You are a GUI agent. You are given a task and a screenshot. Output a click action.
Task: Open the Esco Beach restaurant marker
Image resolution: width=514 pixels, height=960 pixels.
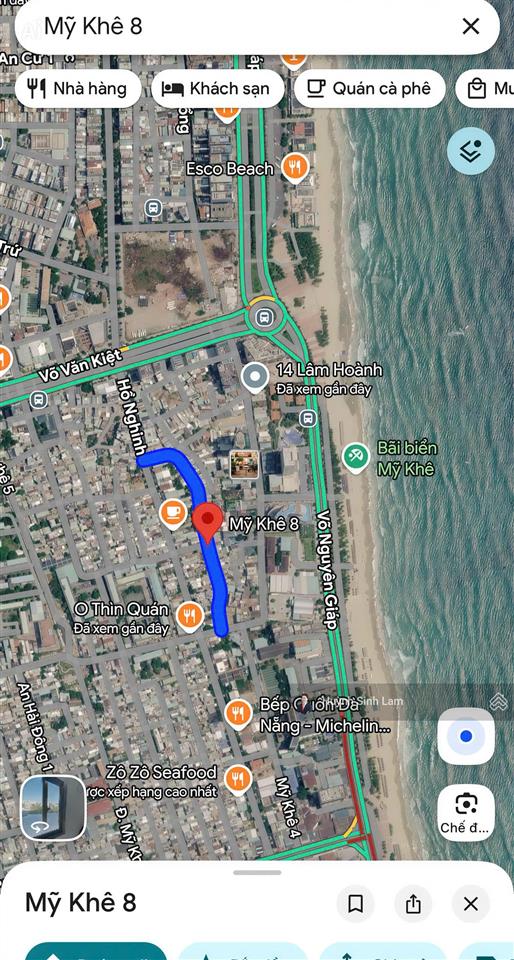pyautogui.click(x=295, y=168)
